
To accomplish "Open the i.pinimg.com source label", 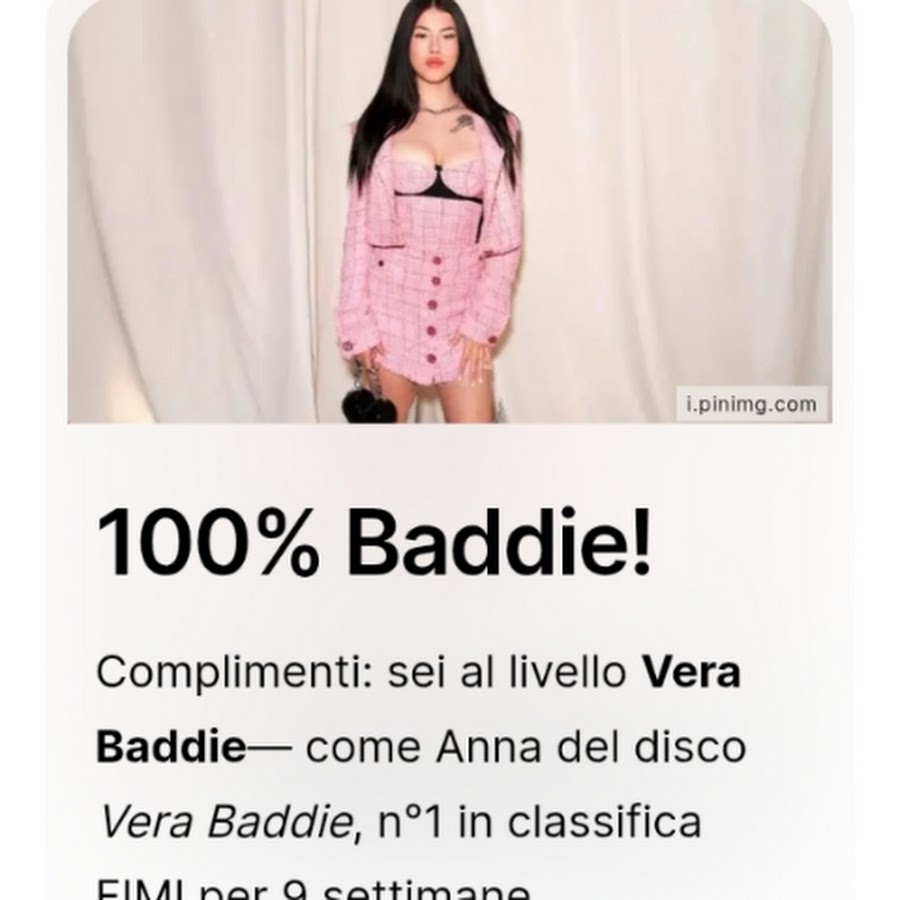I will (x=751, y=405).
